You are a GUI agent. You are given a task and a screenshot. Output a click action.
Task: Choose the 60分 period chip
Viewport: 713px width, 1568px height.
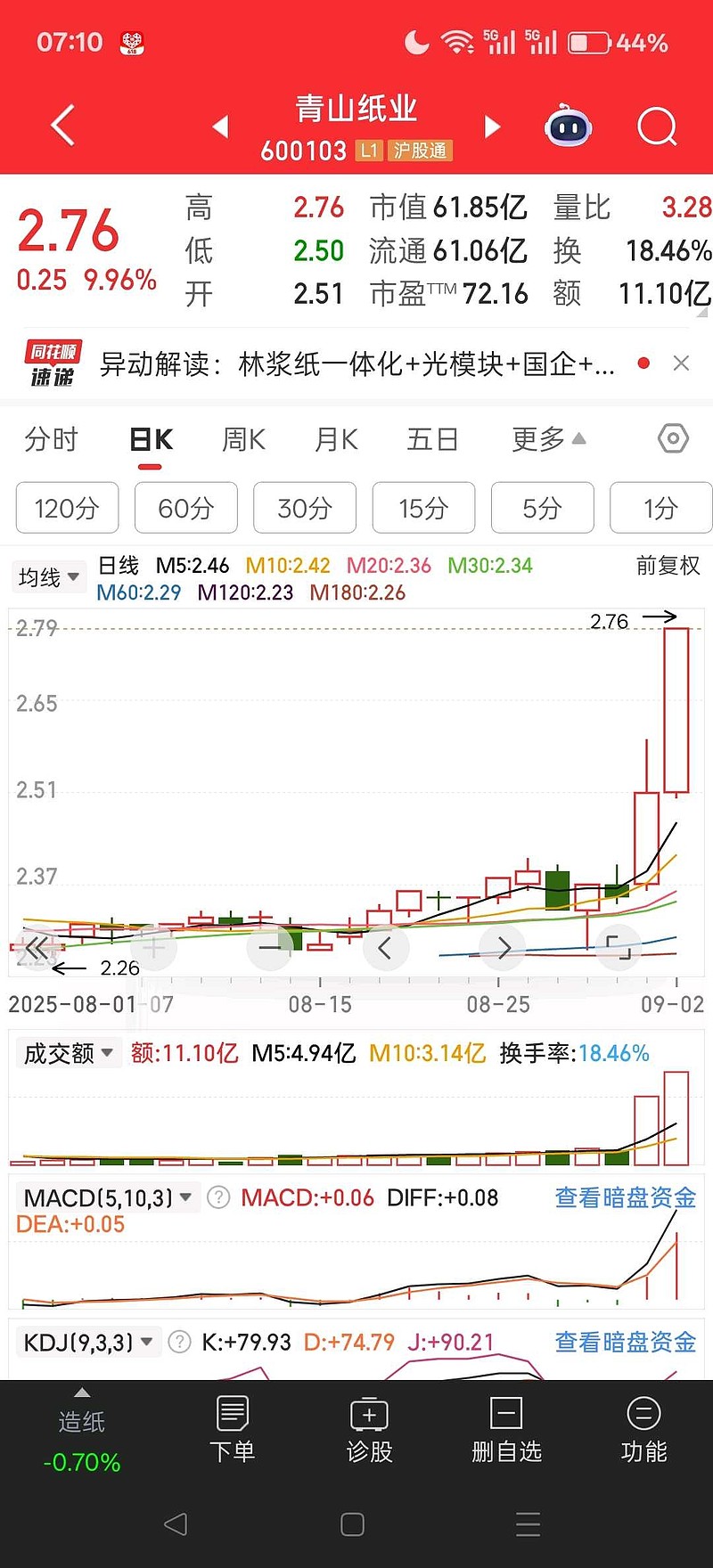click(x=185, y=509)
